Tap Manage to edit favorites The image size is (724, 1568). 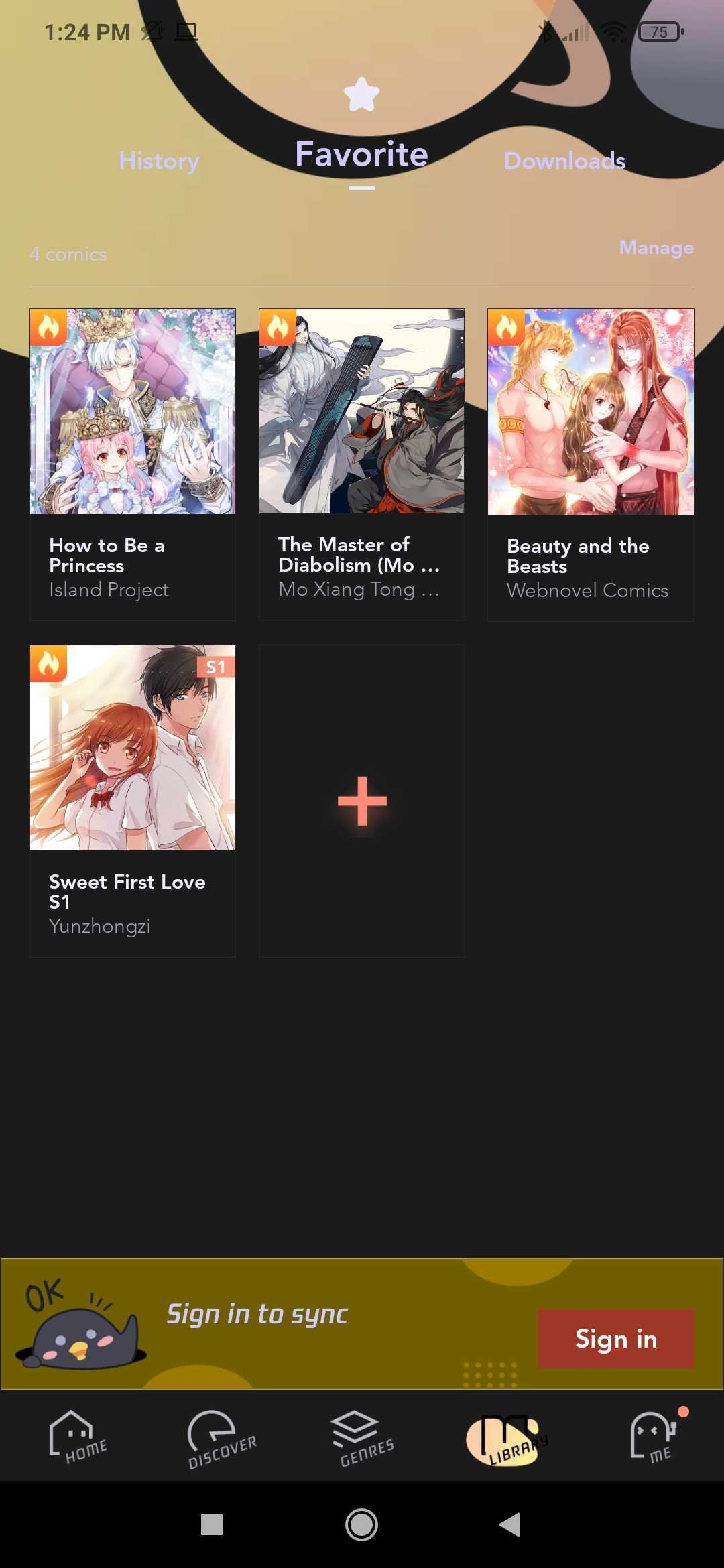[x=656, y=247]
